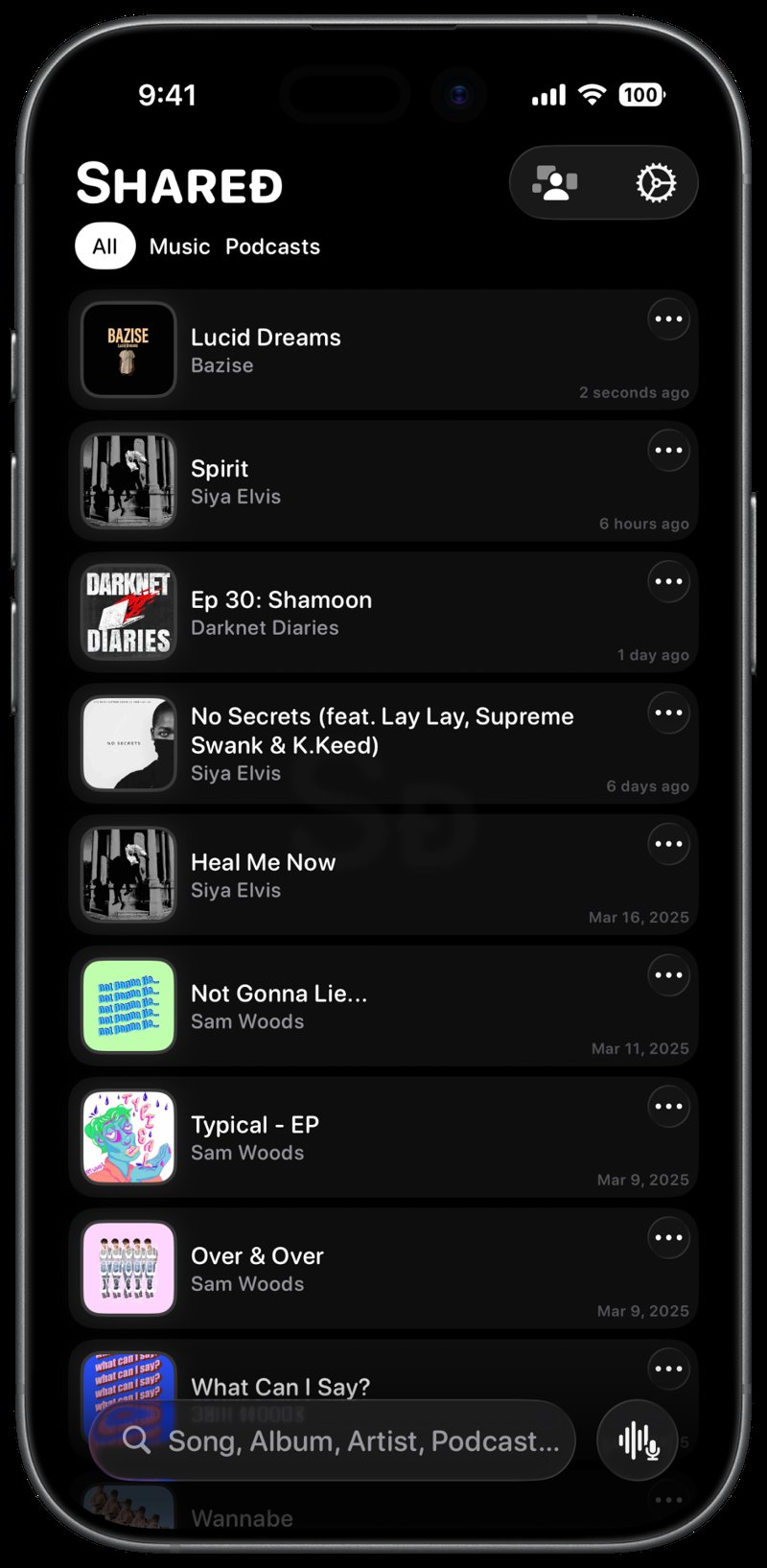Open Spirit by Siya Elvis

tap(383, 481)
